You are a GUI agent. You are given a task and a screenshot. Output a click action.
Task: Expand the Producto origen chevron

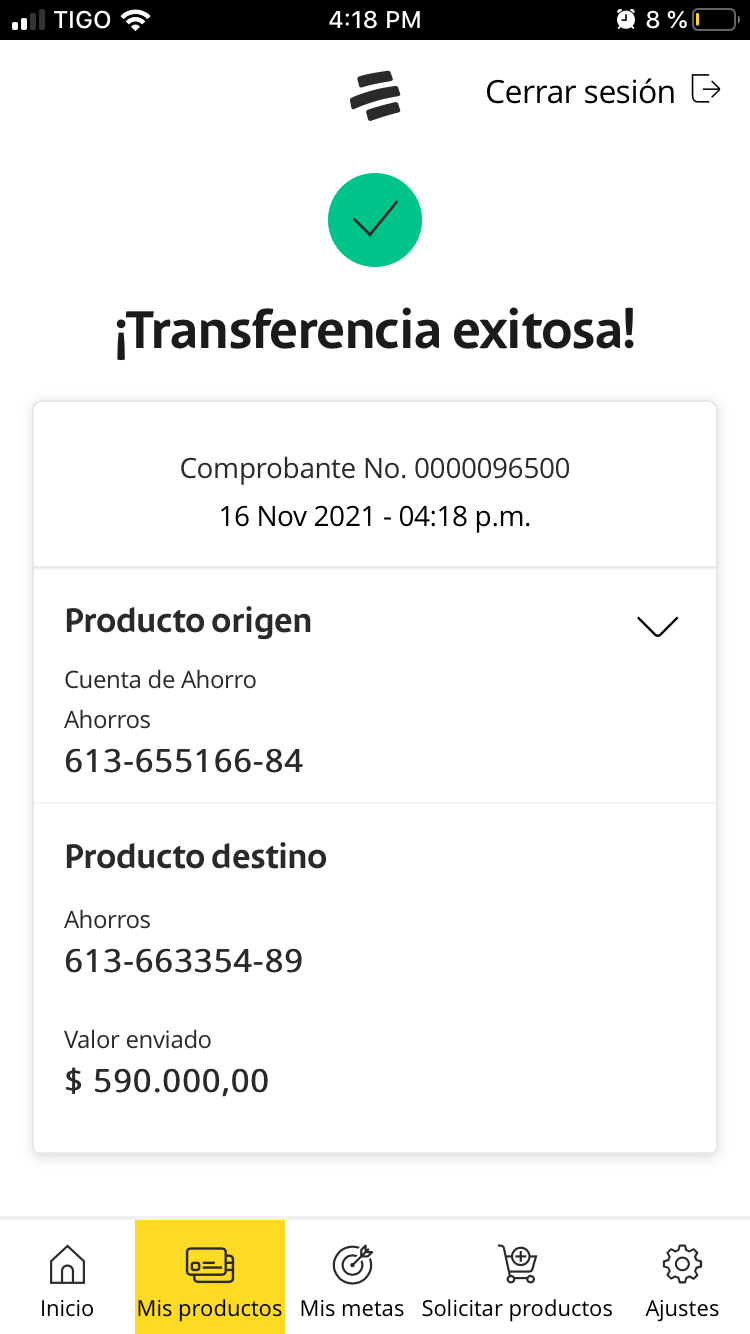point(657,626)
